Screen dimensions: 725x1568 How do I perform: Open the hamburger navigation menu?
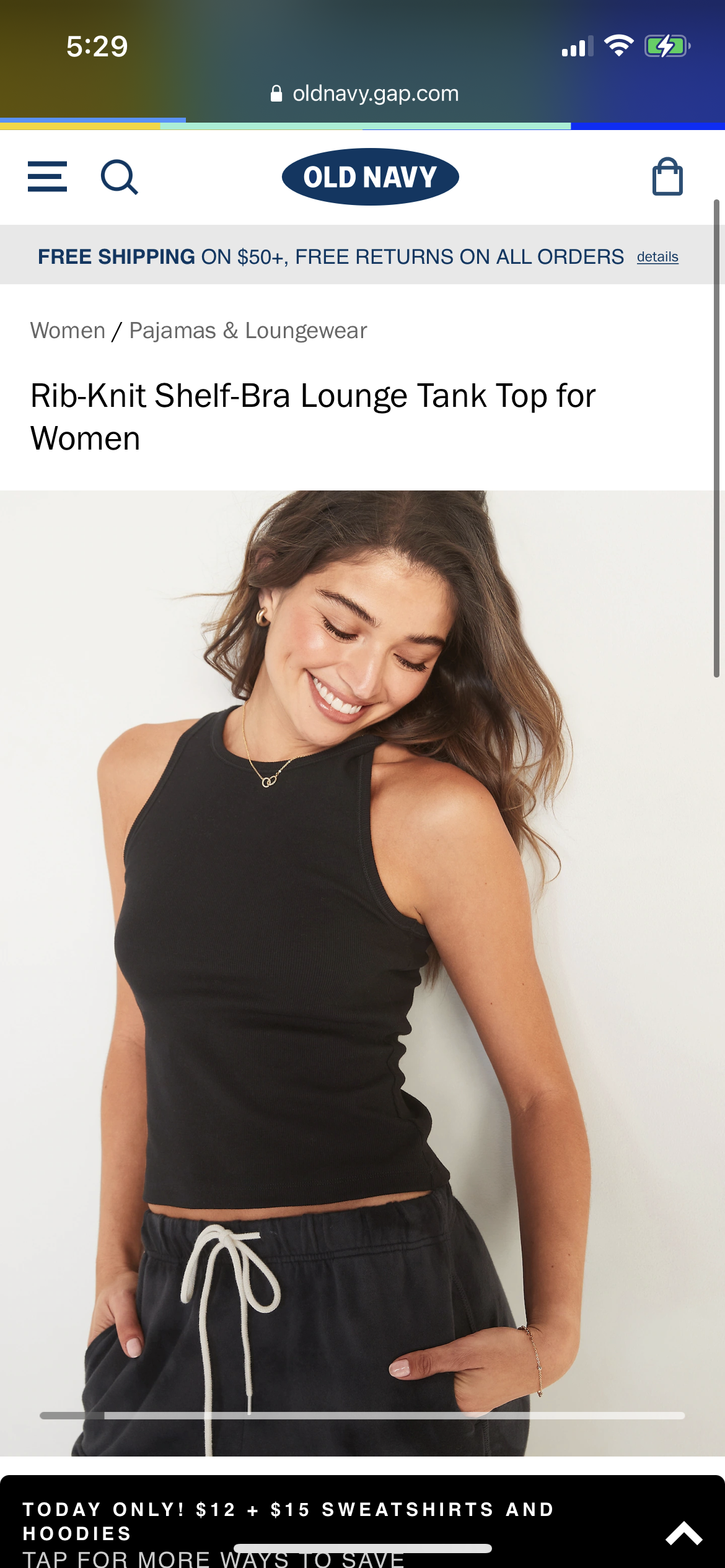tap(47, 177)
